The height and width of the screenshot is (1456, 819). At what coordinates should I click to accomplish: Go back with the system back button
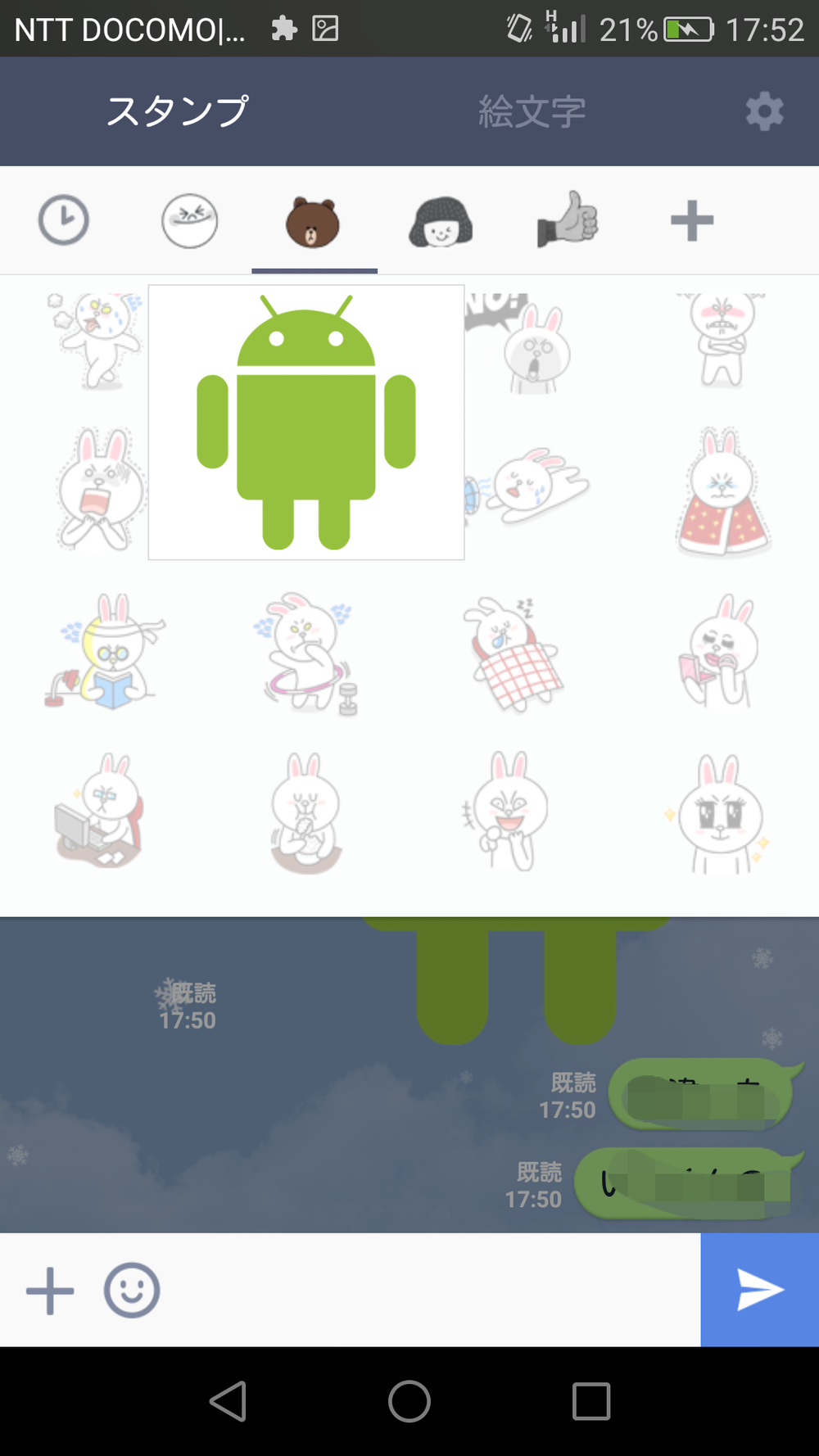229,1401
